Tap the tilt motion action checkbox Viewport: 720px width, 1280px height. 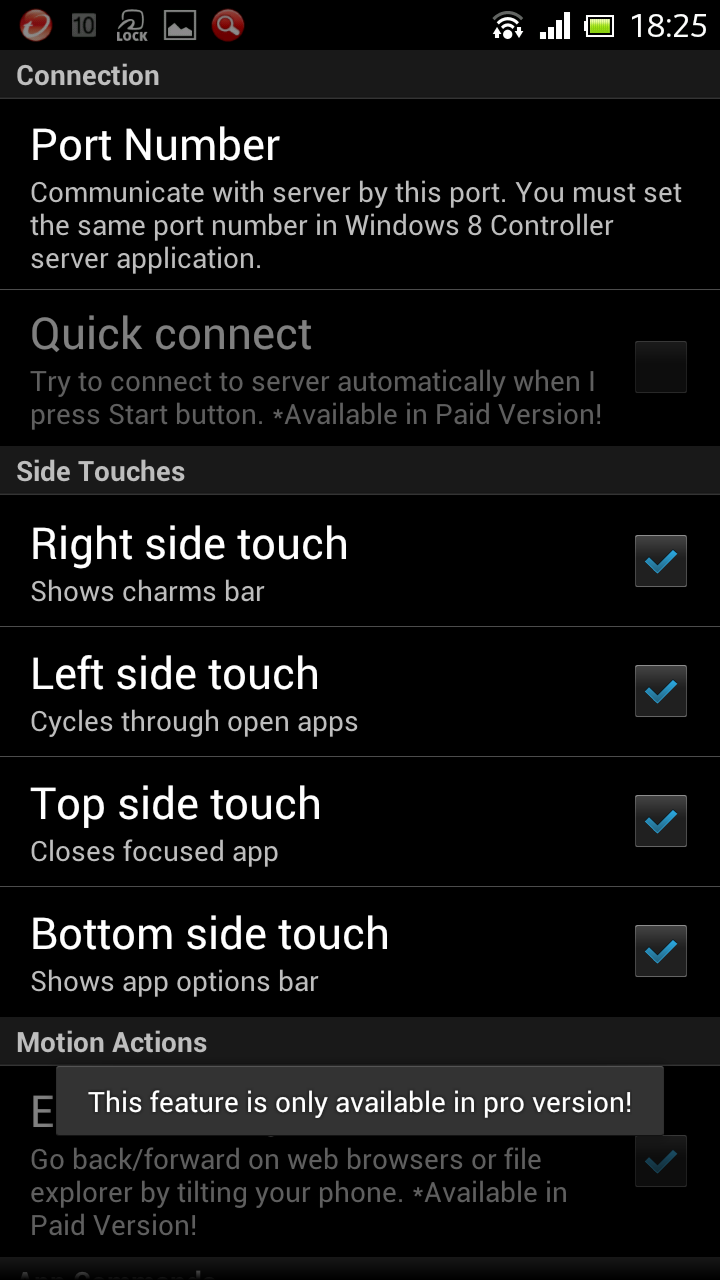point(660,1162)
